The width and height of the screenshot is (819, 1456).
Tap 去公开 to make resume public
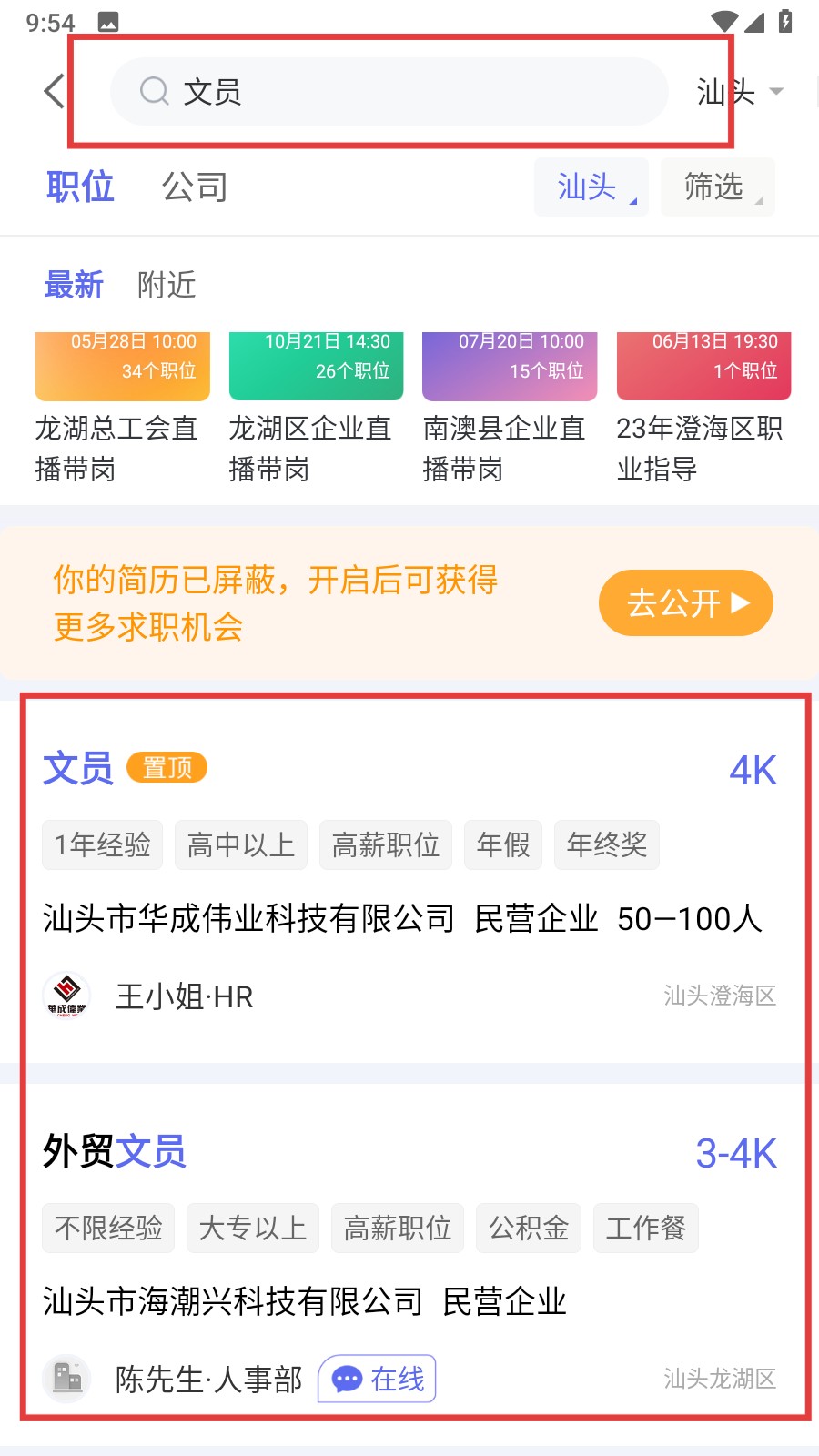(685, 602)
